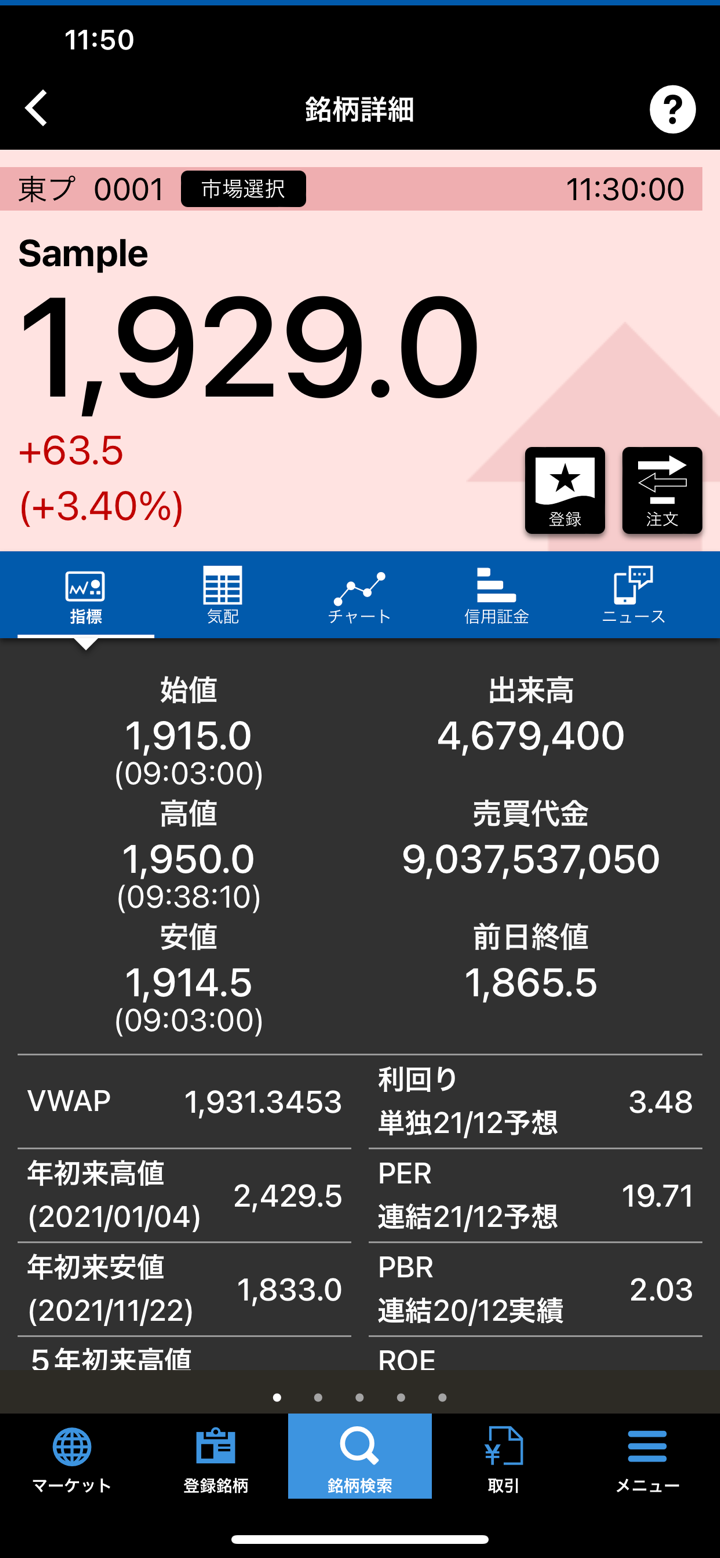Switch to the 気配 quotes tab
Image resolution: width=720 pixels, height=1558 pixels.
(222, 596)
